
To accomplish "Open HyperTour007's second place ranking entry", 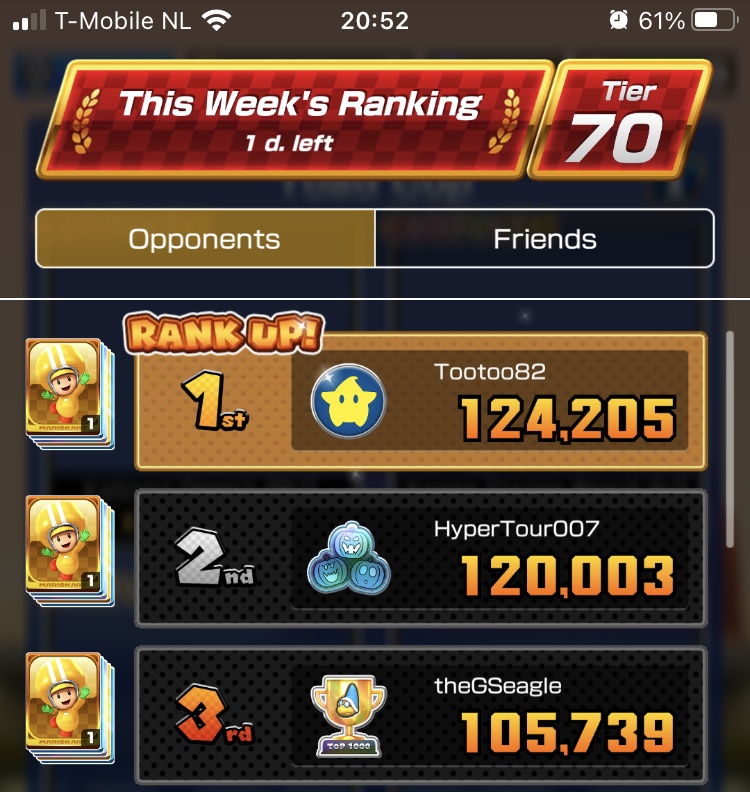I will pyautogui.click(x=420, y=559).
